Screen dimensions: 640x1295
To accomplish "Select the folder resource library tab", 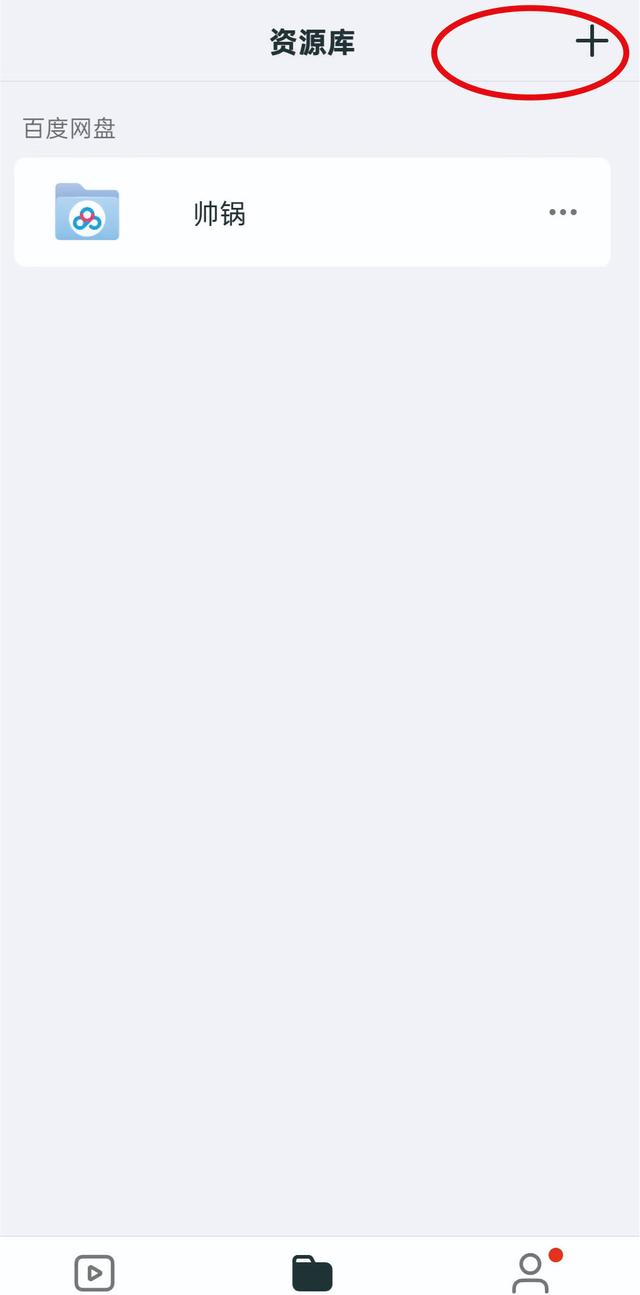I will [312, 1273].
